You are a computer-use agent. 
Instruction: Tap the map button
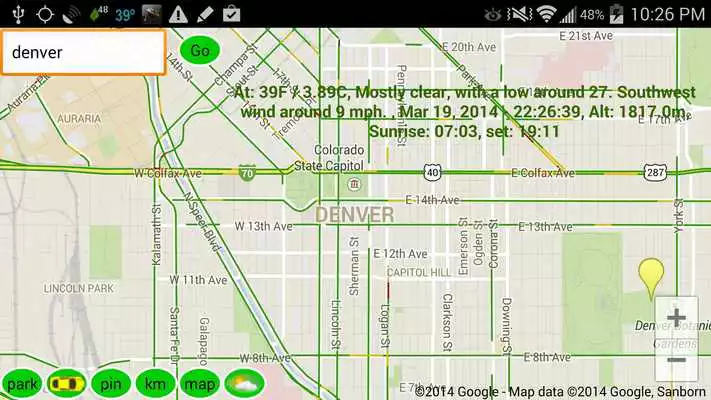(x=199, y=383)
